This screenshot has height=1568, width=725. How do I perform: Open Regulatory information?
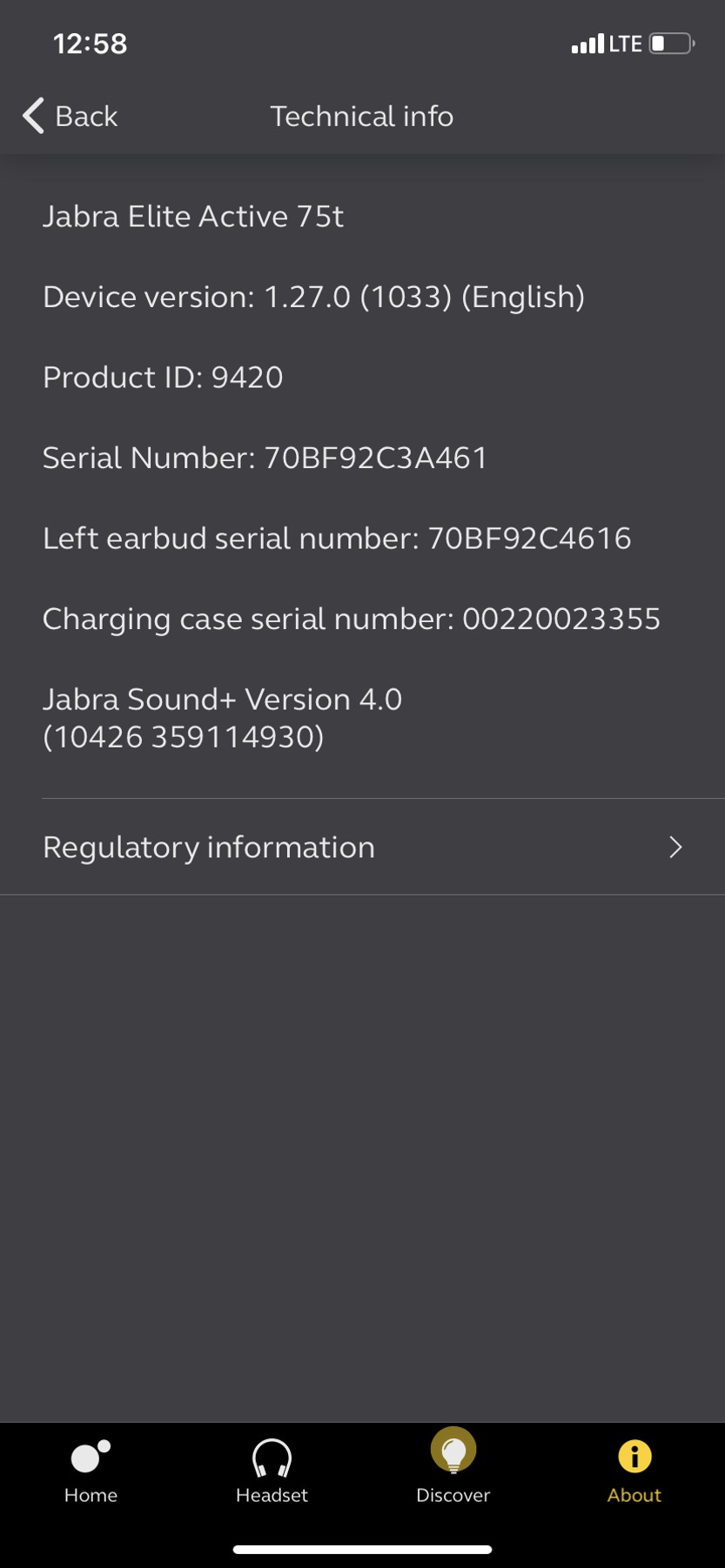(x=362, y=847)
